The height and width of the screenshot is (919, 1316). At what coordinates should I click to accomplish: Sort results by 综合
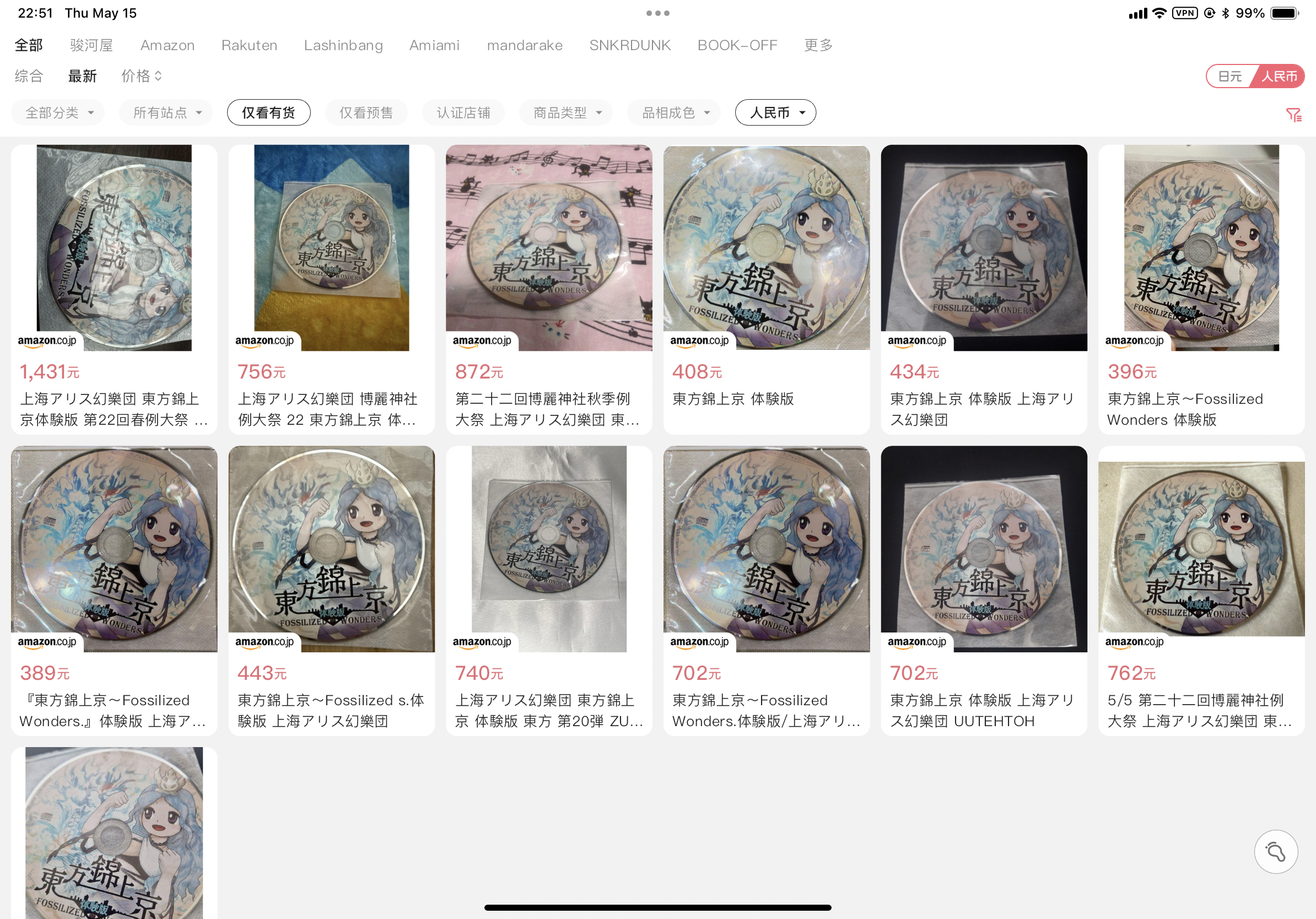(29, 76)
